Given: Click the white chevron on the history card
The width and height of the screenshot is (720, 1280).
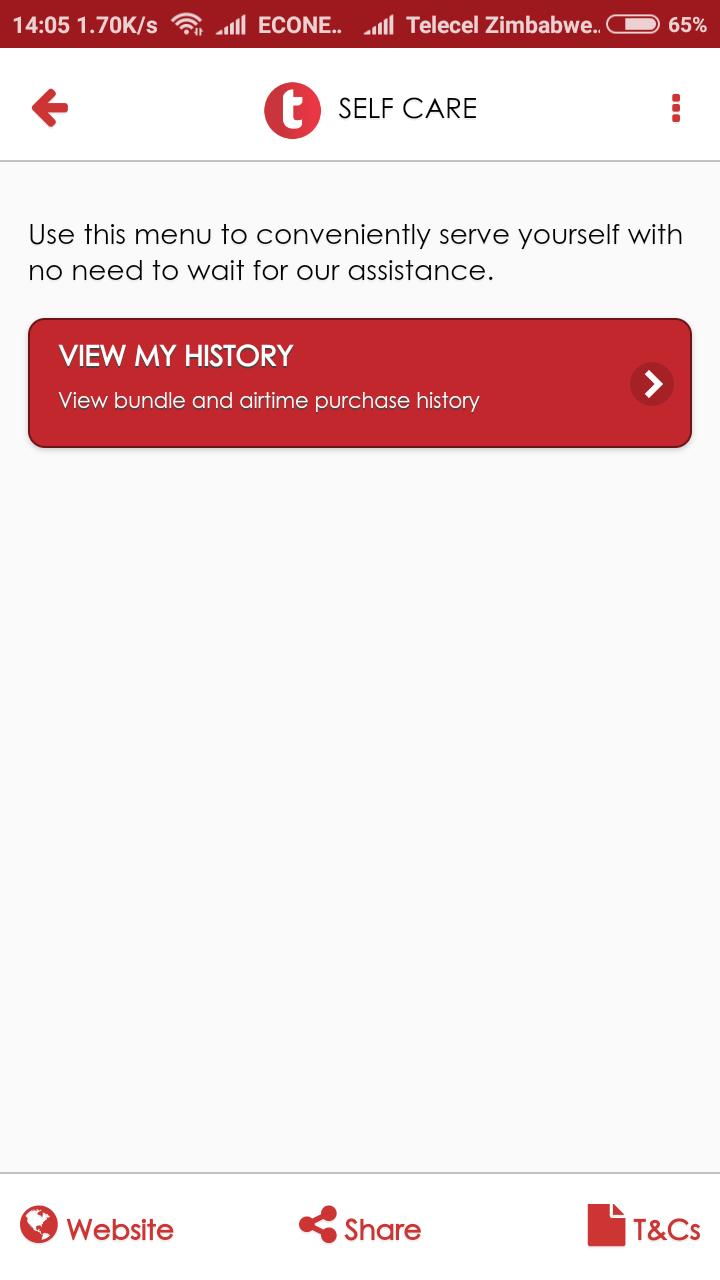Looking at the screenshot, I should (651, 383).
